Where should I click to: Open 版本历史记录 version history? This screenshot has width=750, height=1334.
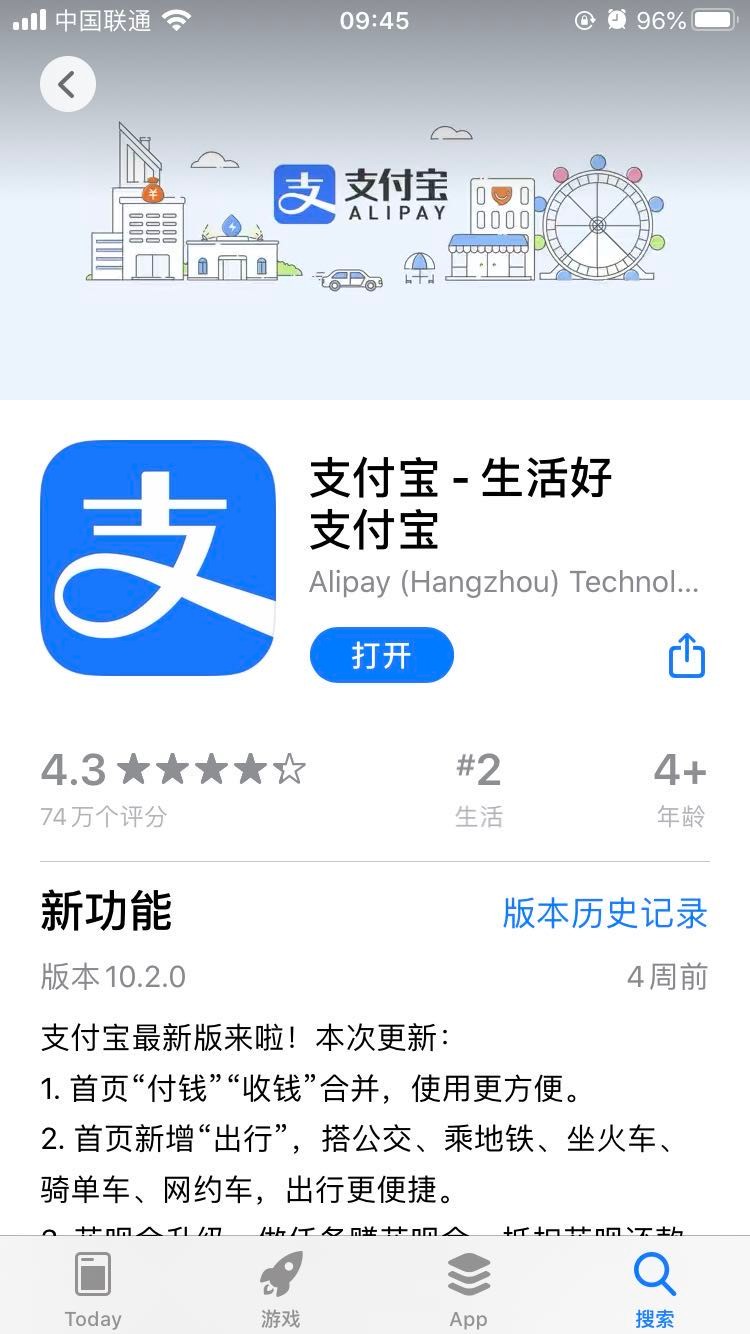coord(604,913)
